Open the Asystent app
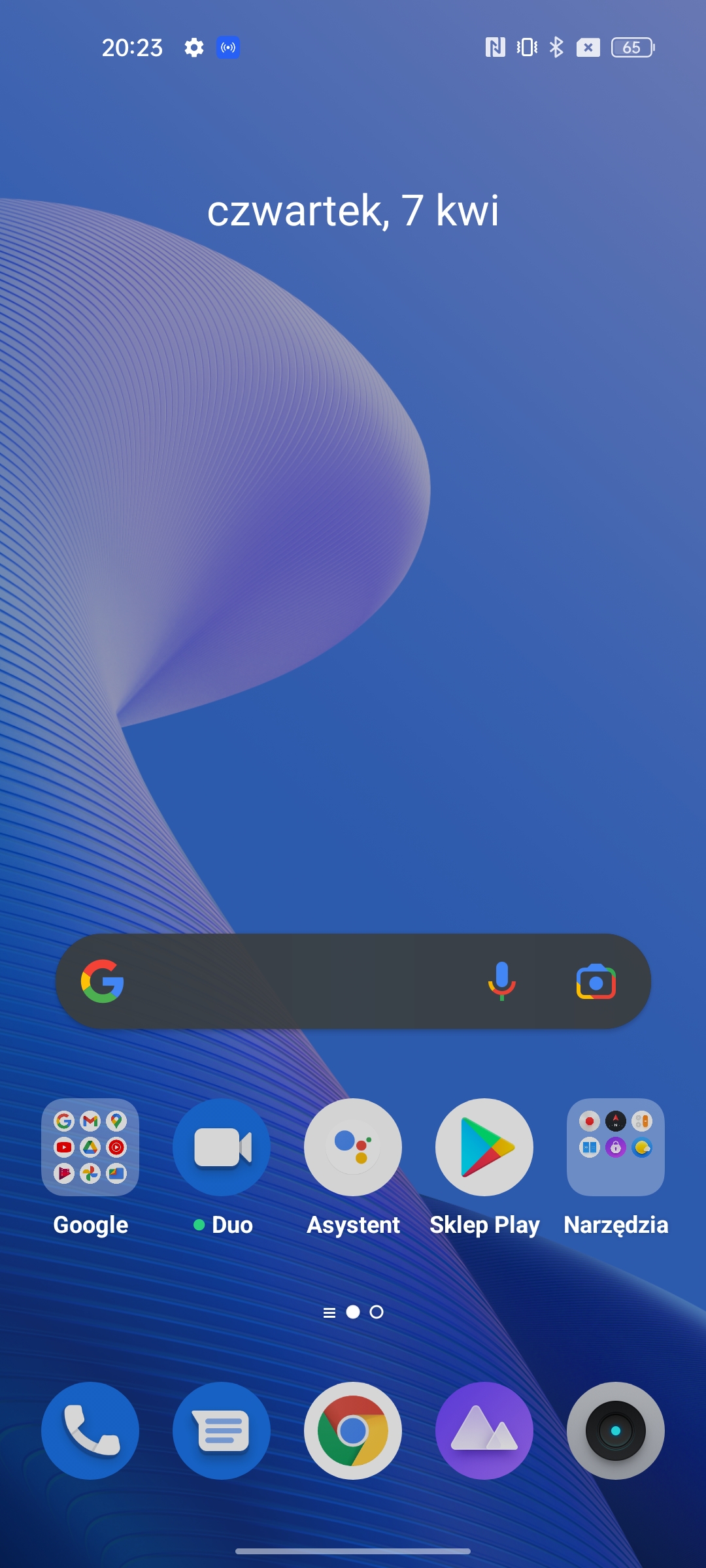The image size is (706, 1568). [x=353, y=1147]
